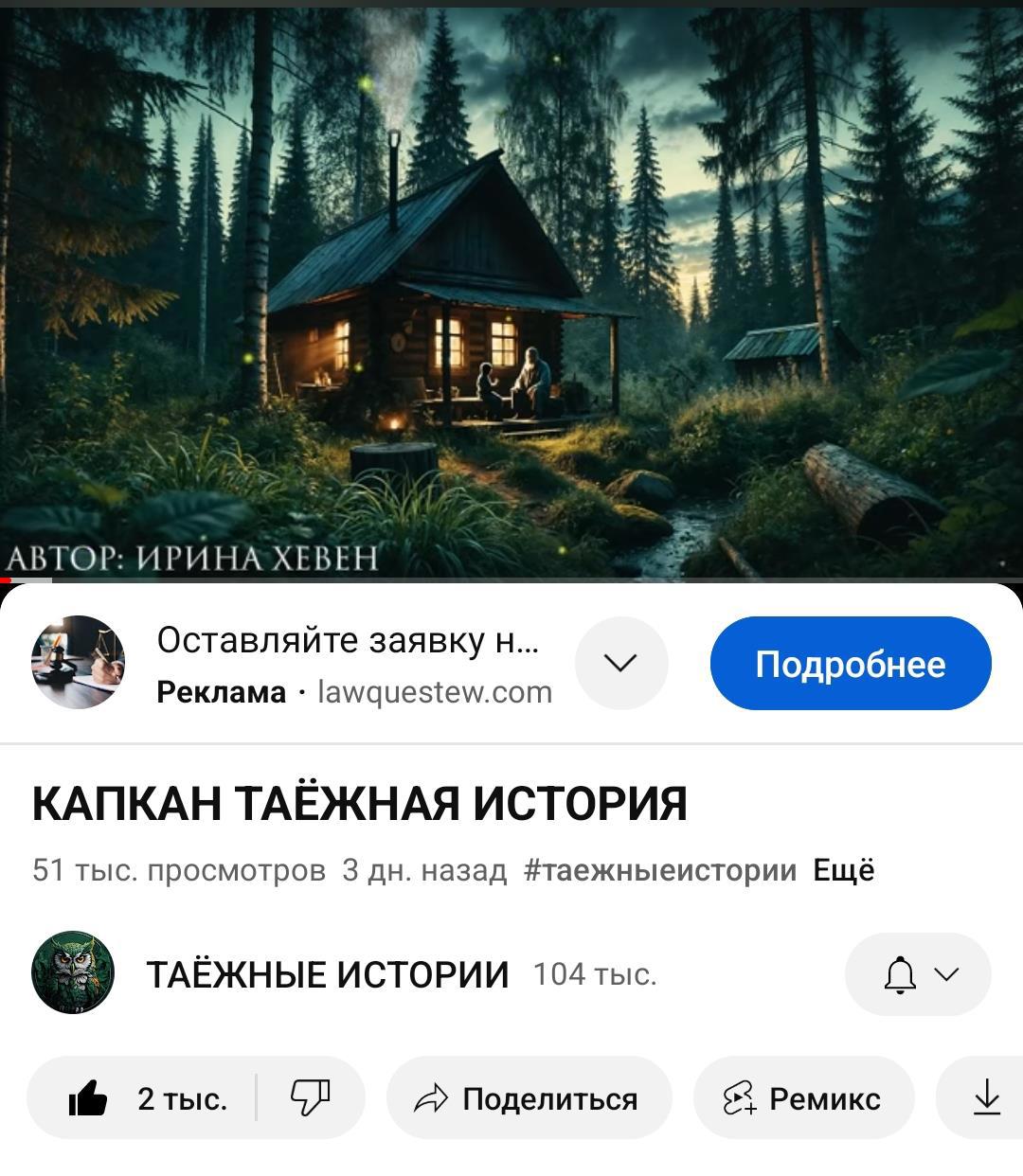The width and height of the screenshot is (1023, 1176).
Task: Create a Ремикс of this video
Action: pyautogui.click(x=803, y=1098)
